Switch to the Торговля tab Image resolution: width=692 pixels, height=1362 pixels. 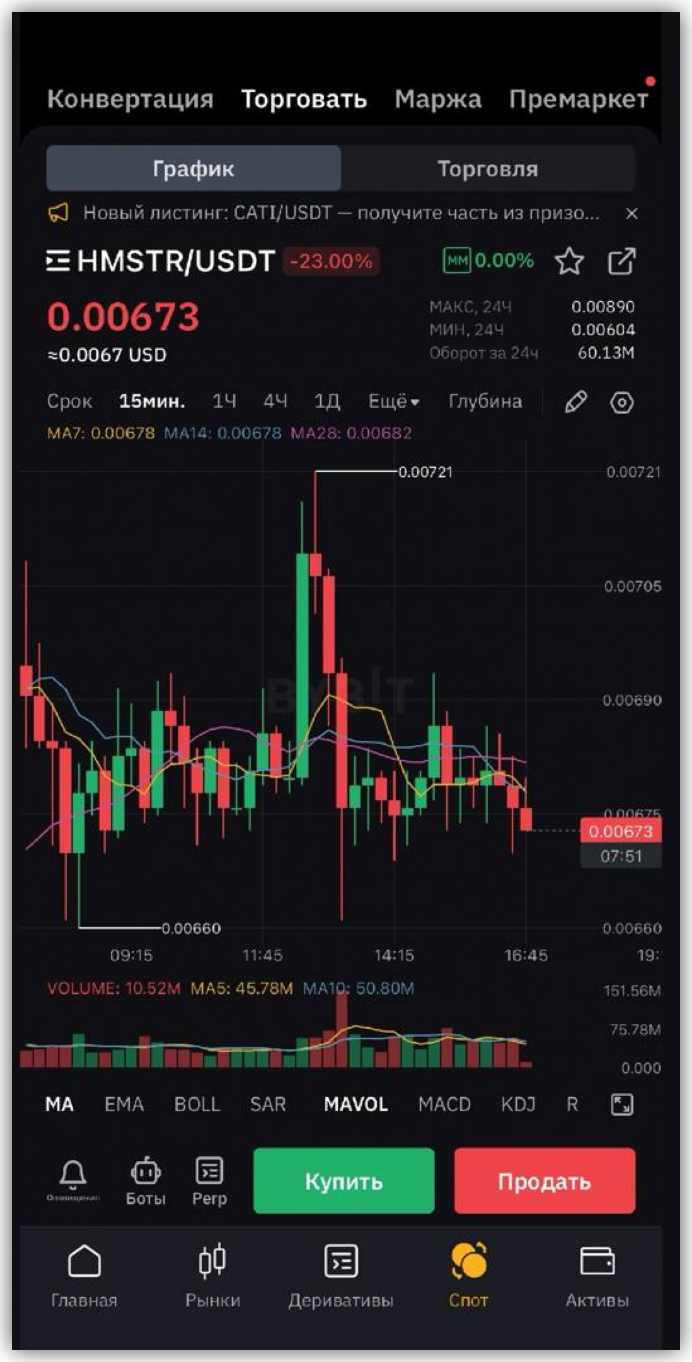(x=487, y=169)
